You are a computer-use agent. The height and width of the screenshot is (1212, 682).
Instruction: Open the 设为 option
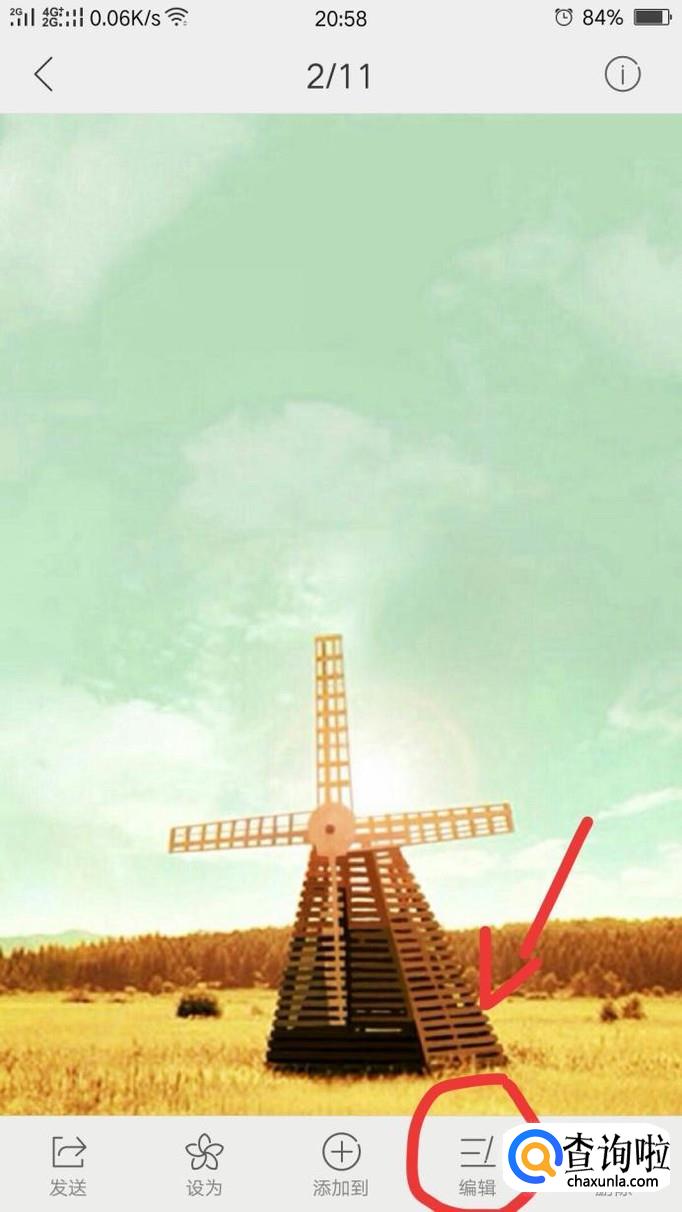click(204, 1165)
